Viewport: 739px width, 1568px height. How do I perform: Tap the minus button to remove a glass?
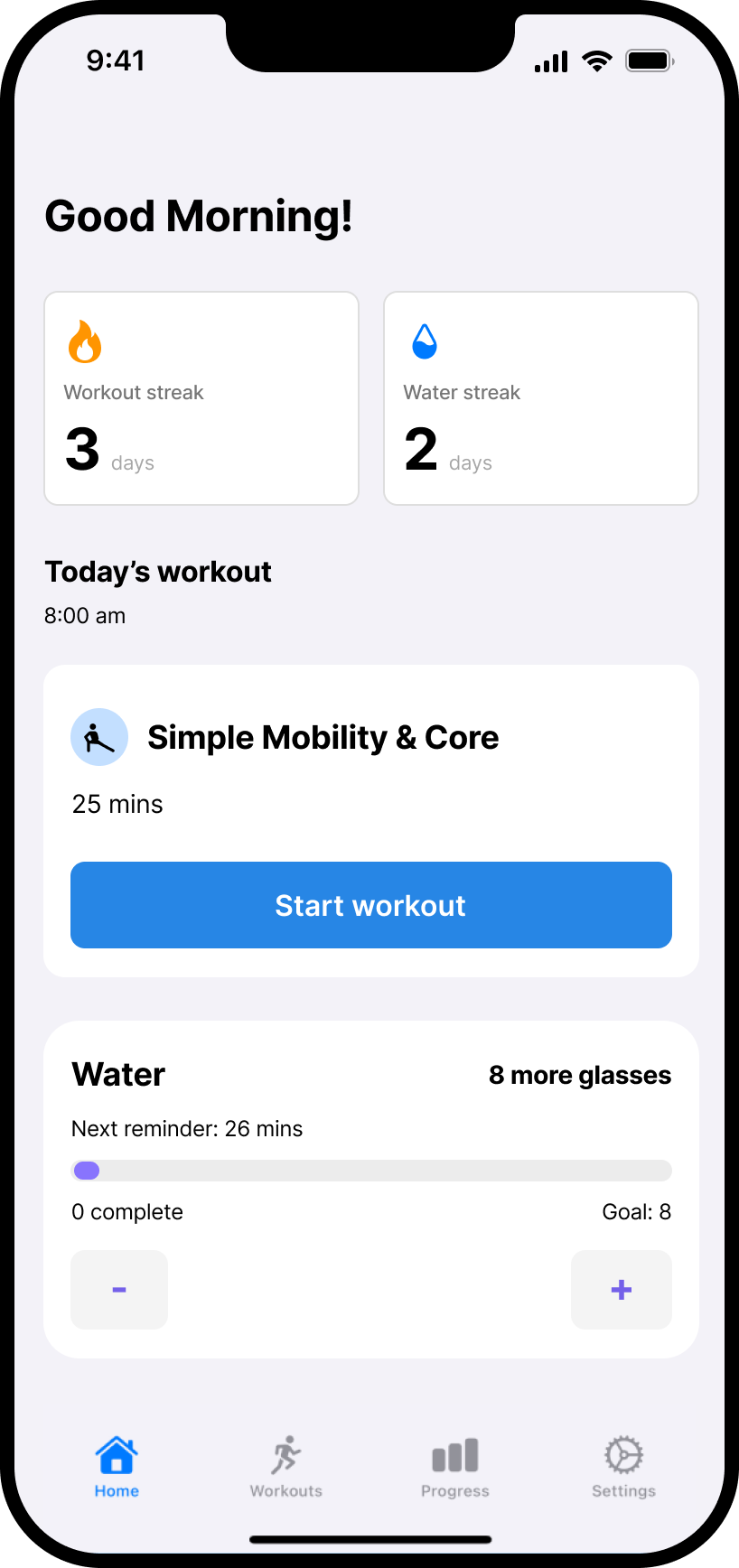coord(118,1290)
